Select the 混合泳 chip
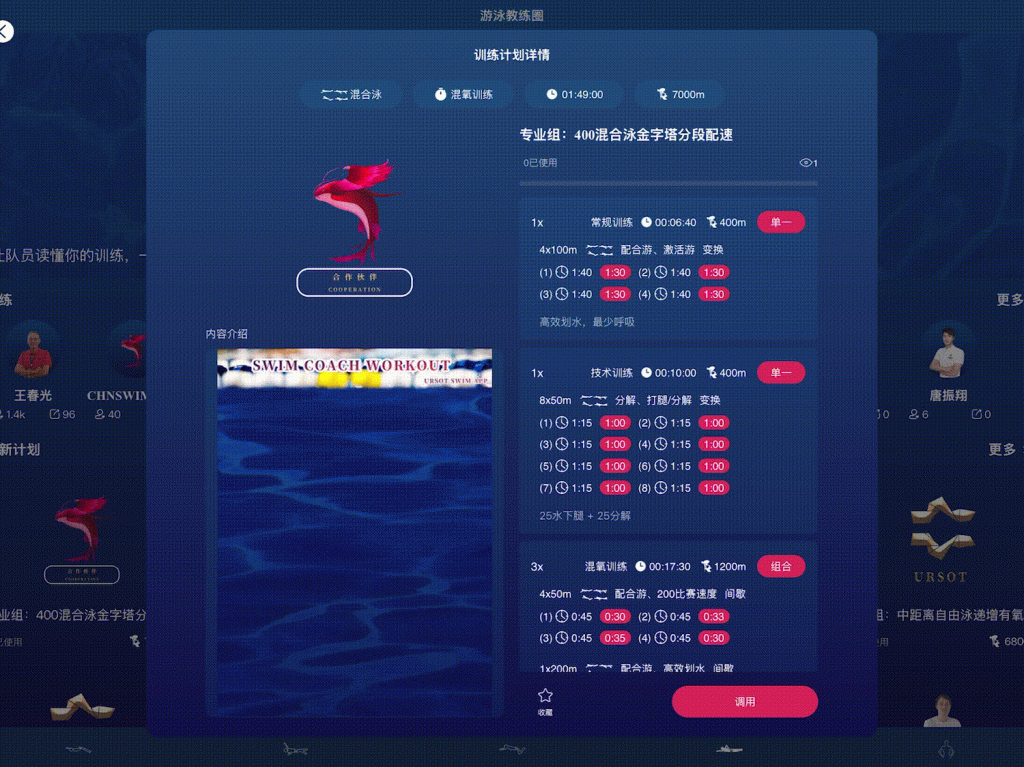The image size is (1024, 767). click(x=352, y=94)
